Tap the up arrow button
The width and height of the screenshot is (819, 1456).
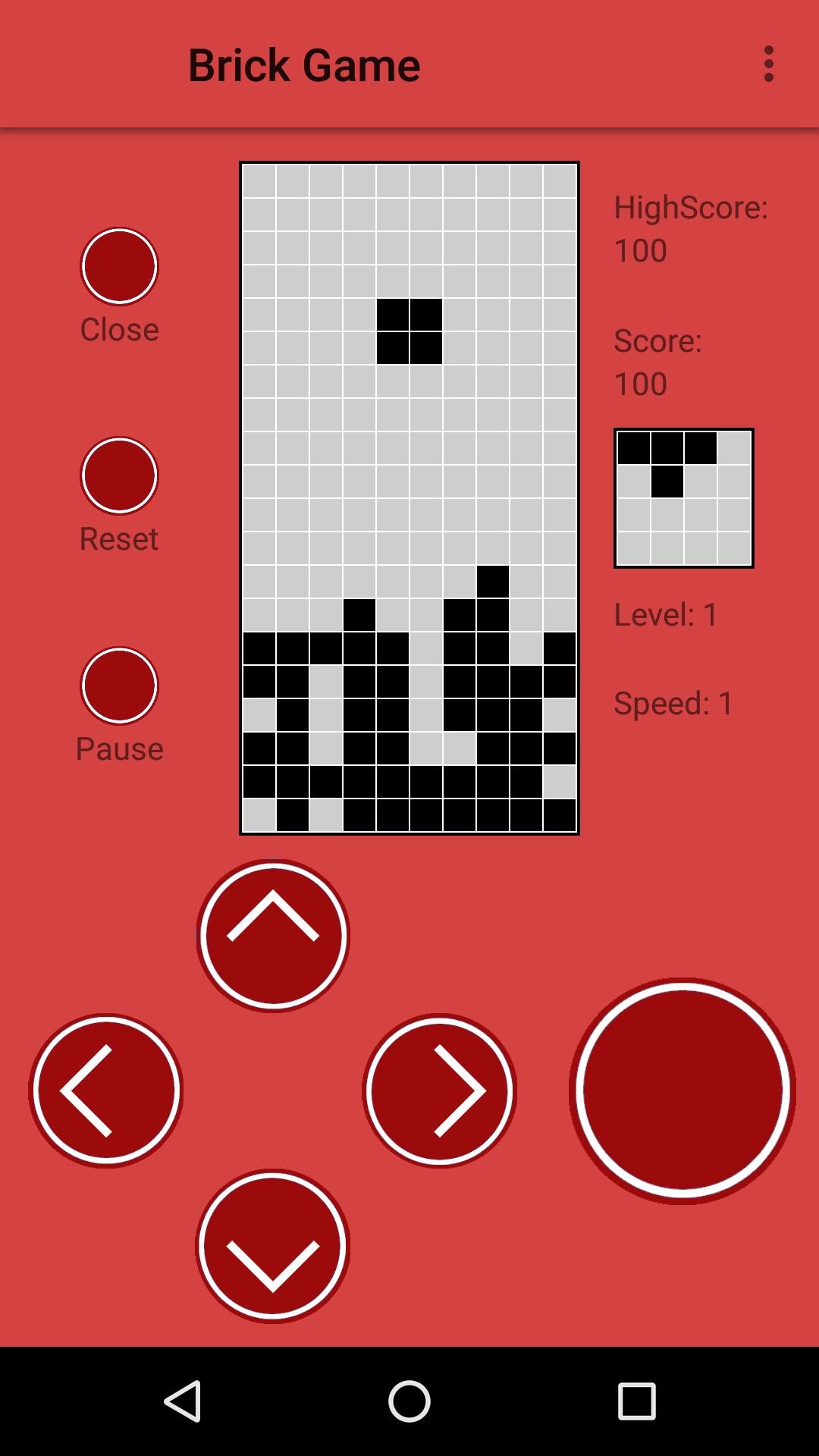pyautogui.click(x=273, y=936)
